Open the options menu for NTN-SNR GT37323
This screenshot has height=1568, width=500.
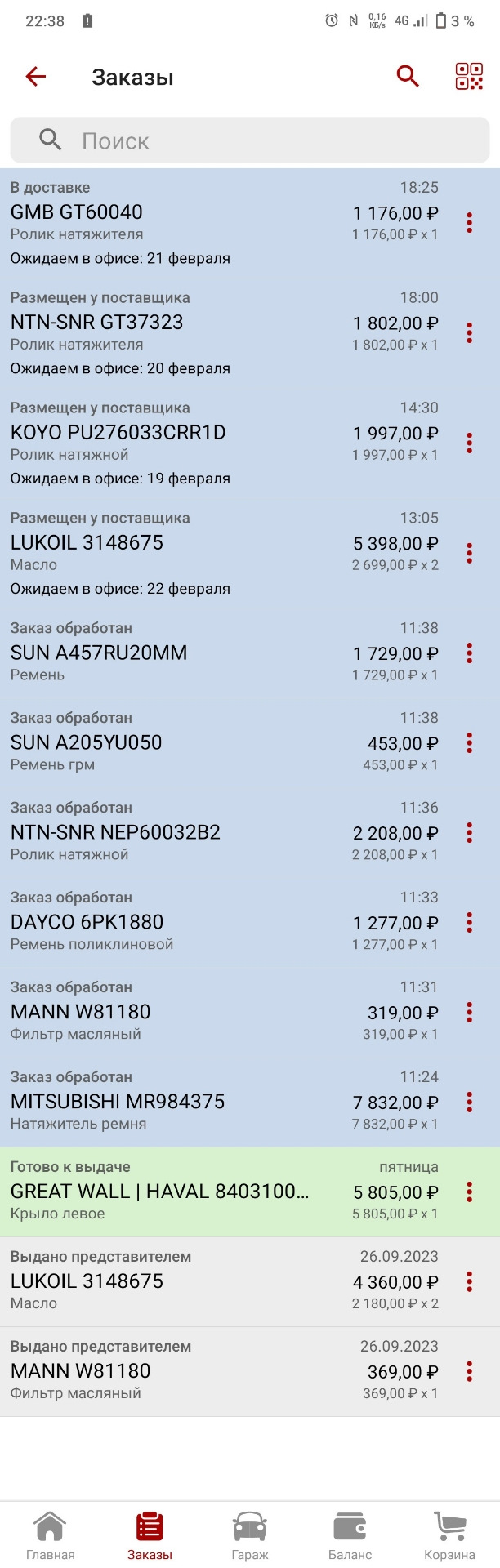point(469,332)
